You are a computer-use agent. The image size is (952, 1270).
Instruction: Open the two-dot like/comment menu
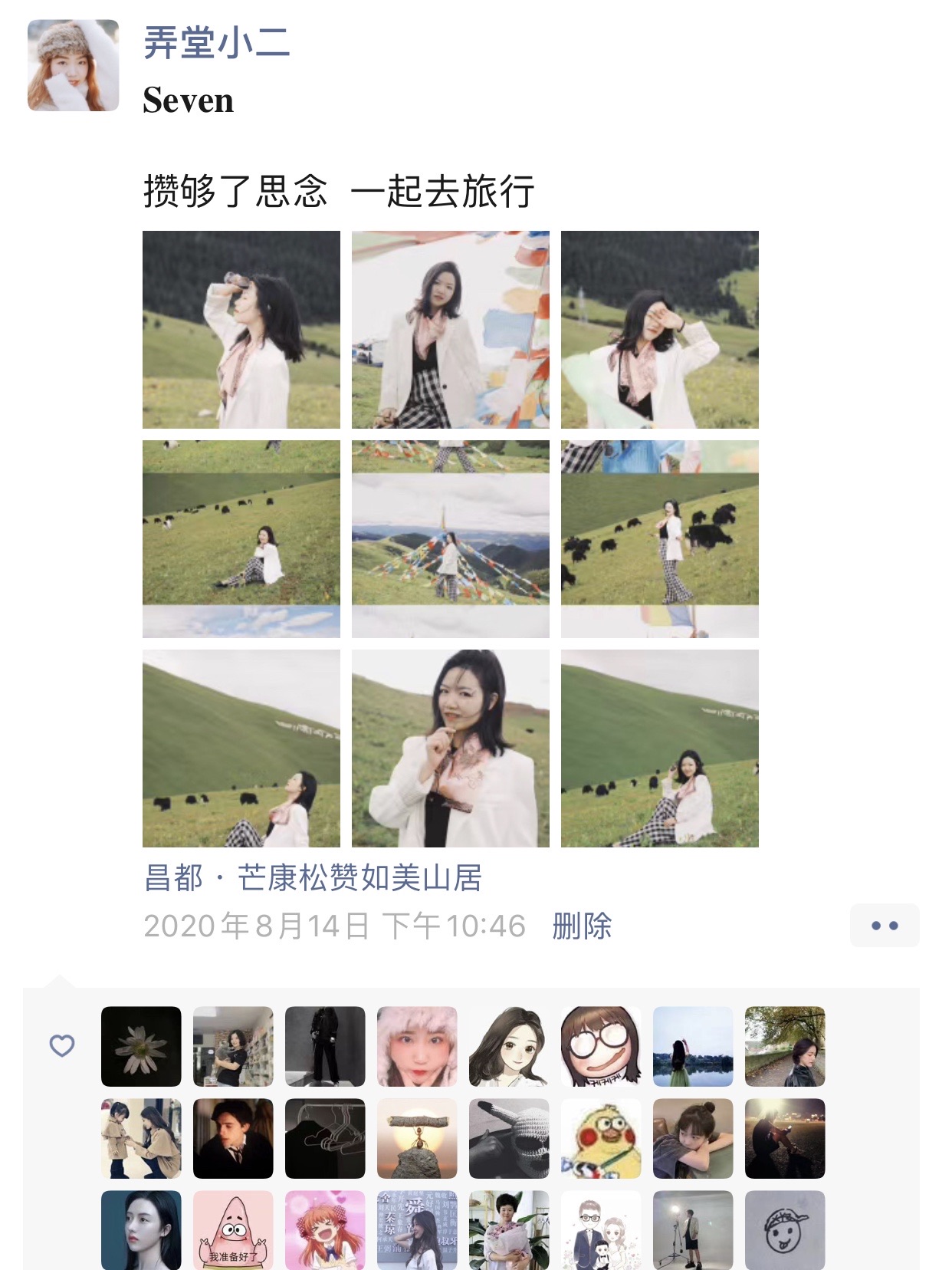(x=885, y=926)
